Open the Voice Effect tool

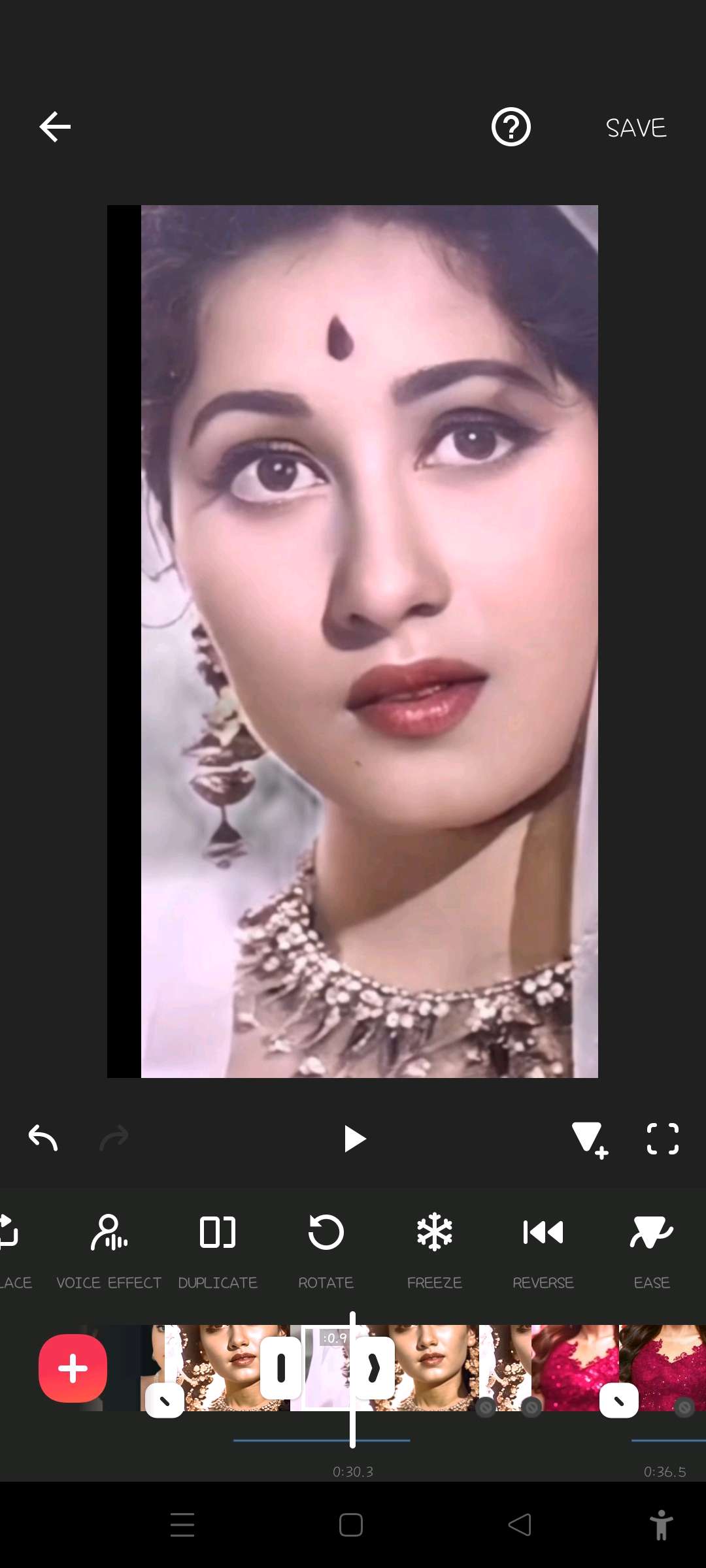pos(109,1249)
